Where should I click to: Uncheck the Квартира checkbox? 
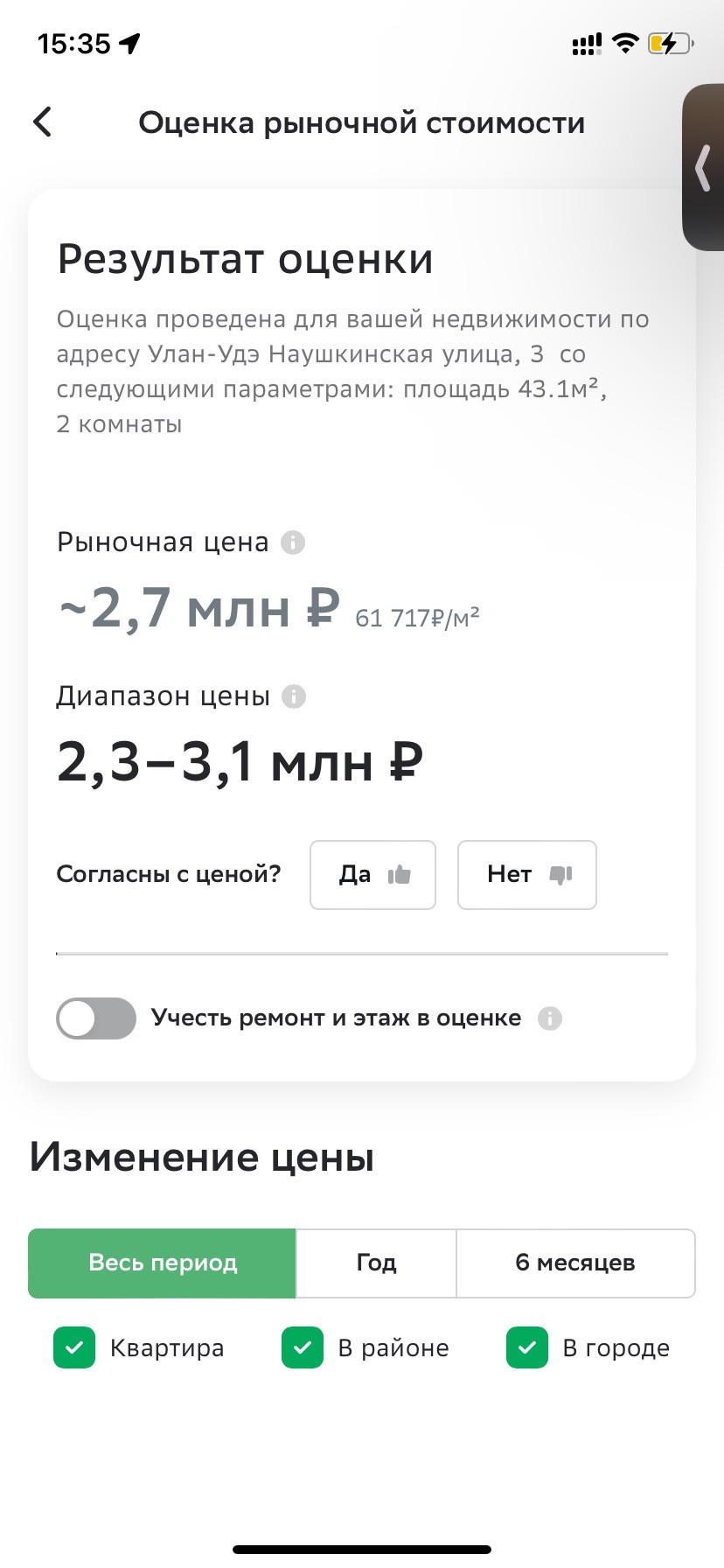point(74,1347)
